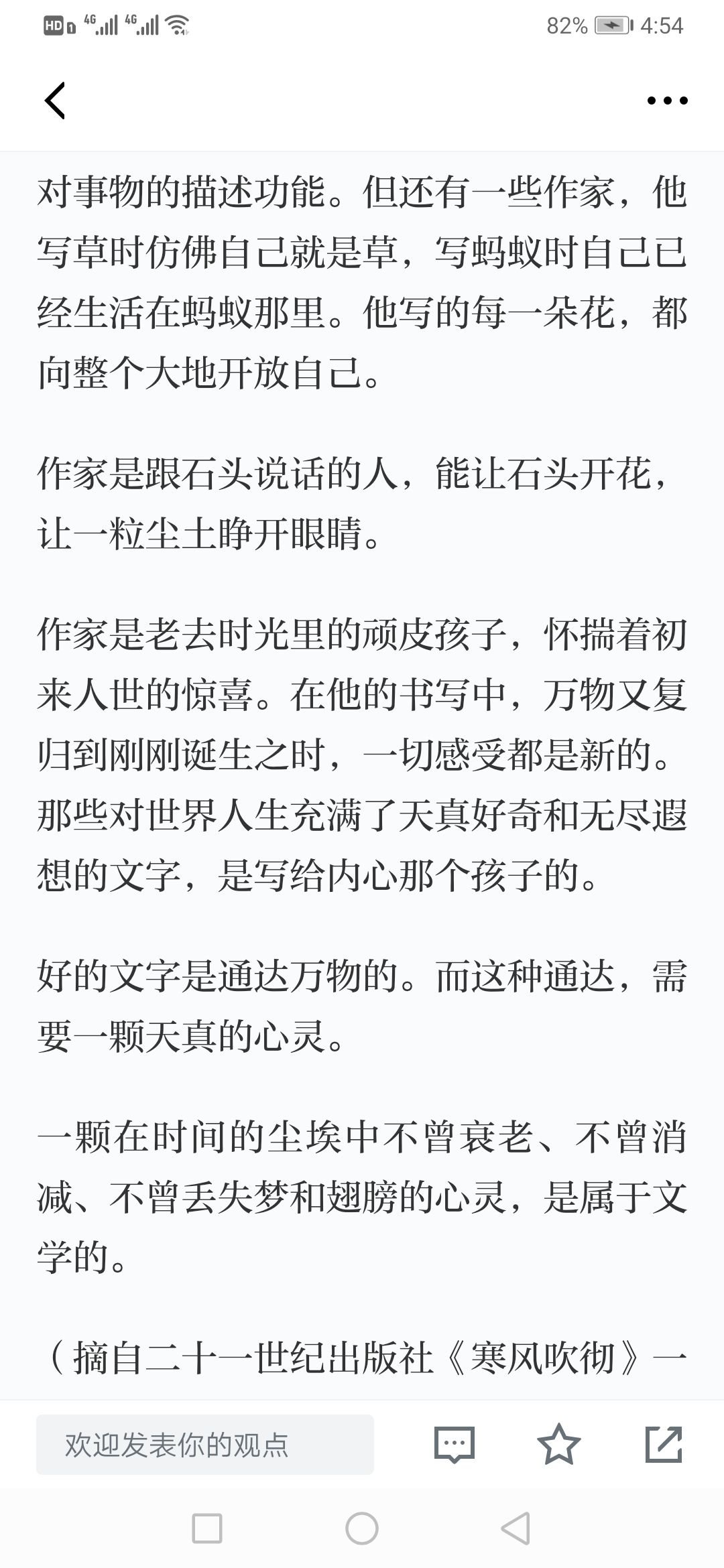
Task: Favorite this article with the star
Action: (x=558, y=1444)
